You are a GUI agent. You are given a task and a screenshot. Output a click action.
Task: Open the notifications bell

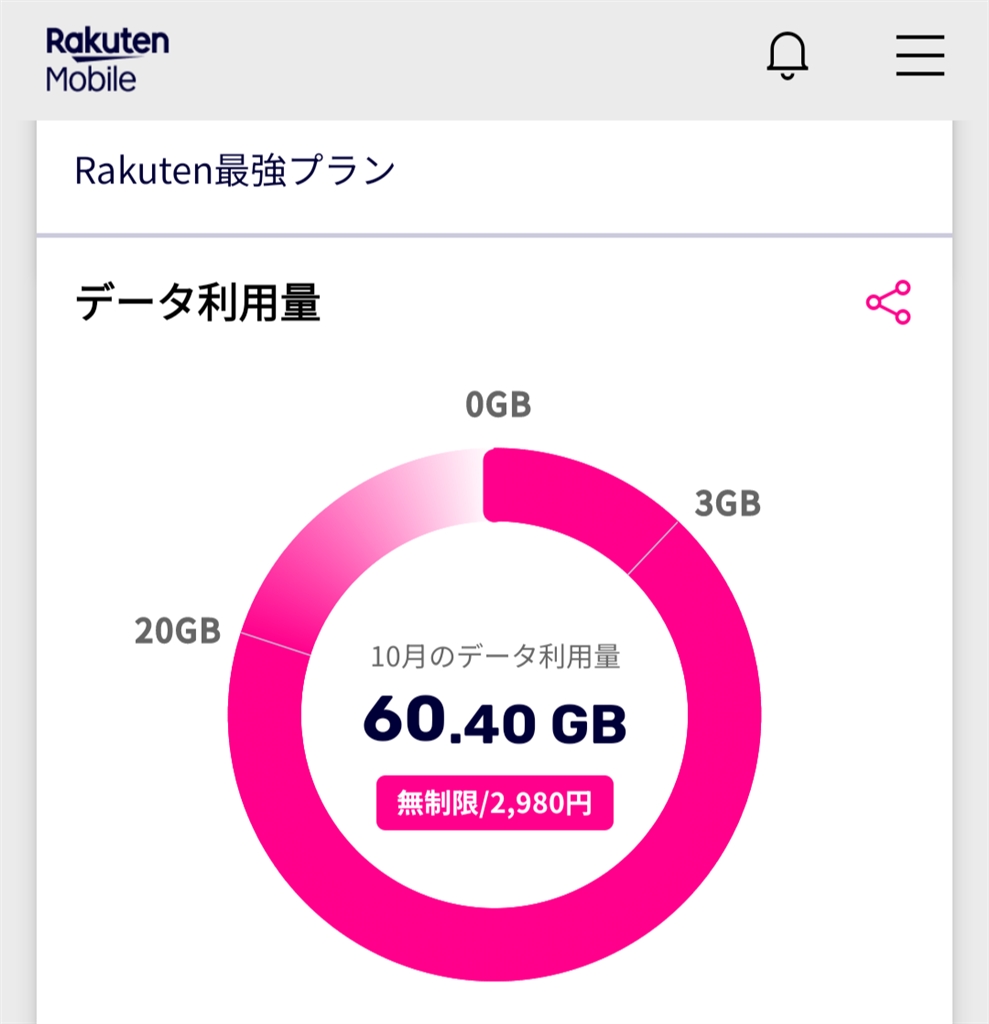coord(787,56)
